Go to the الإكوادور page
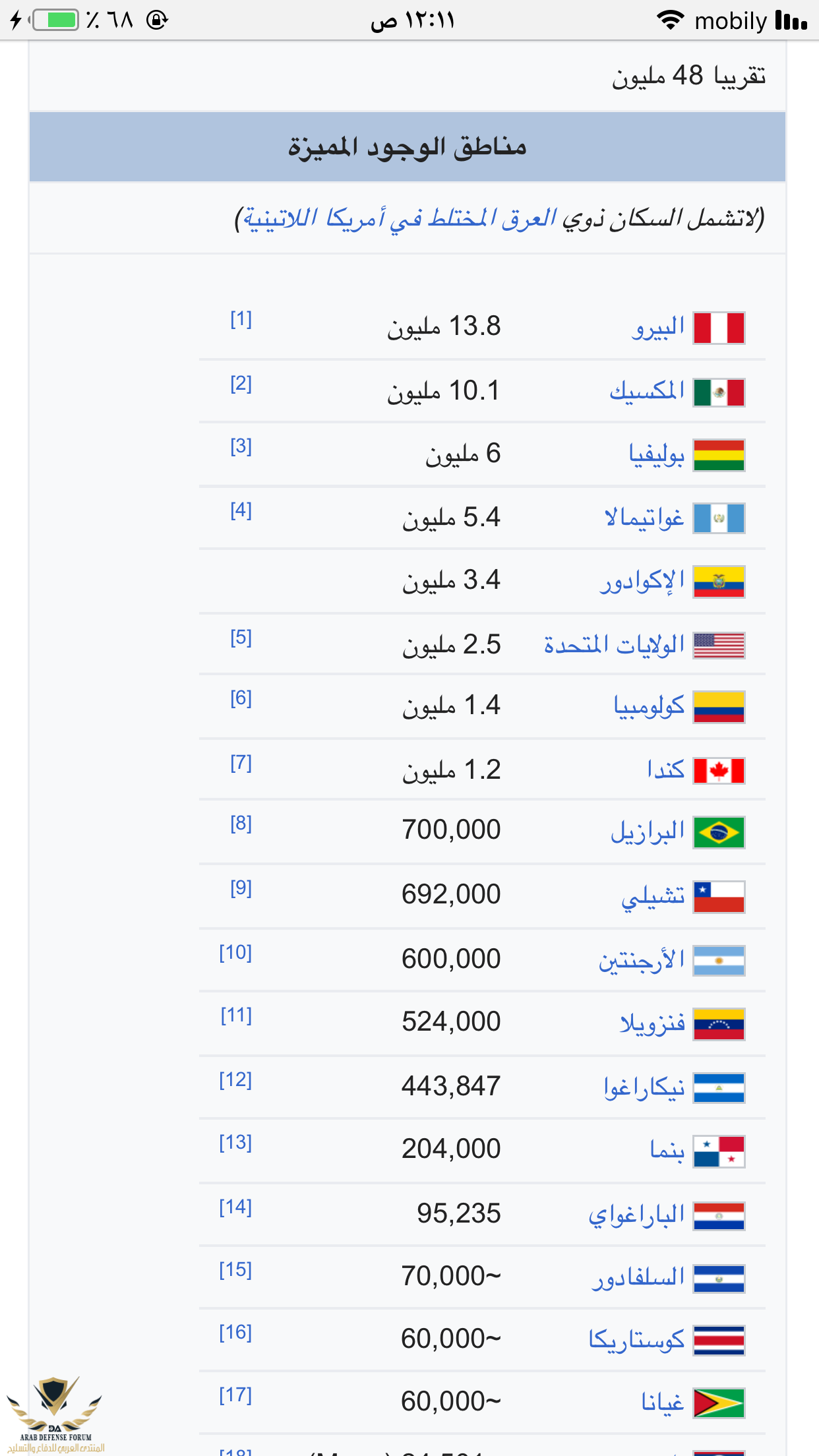Image resolution: width=819 pixels, height=1456 pixels. click(642, 582)
